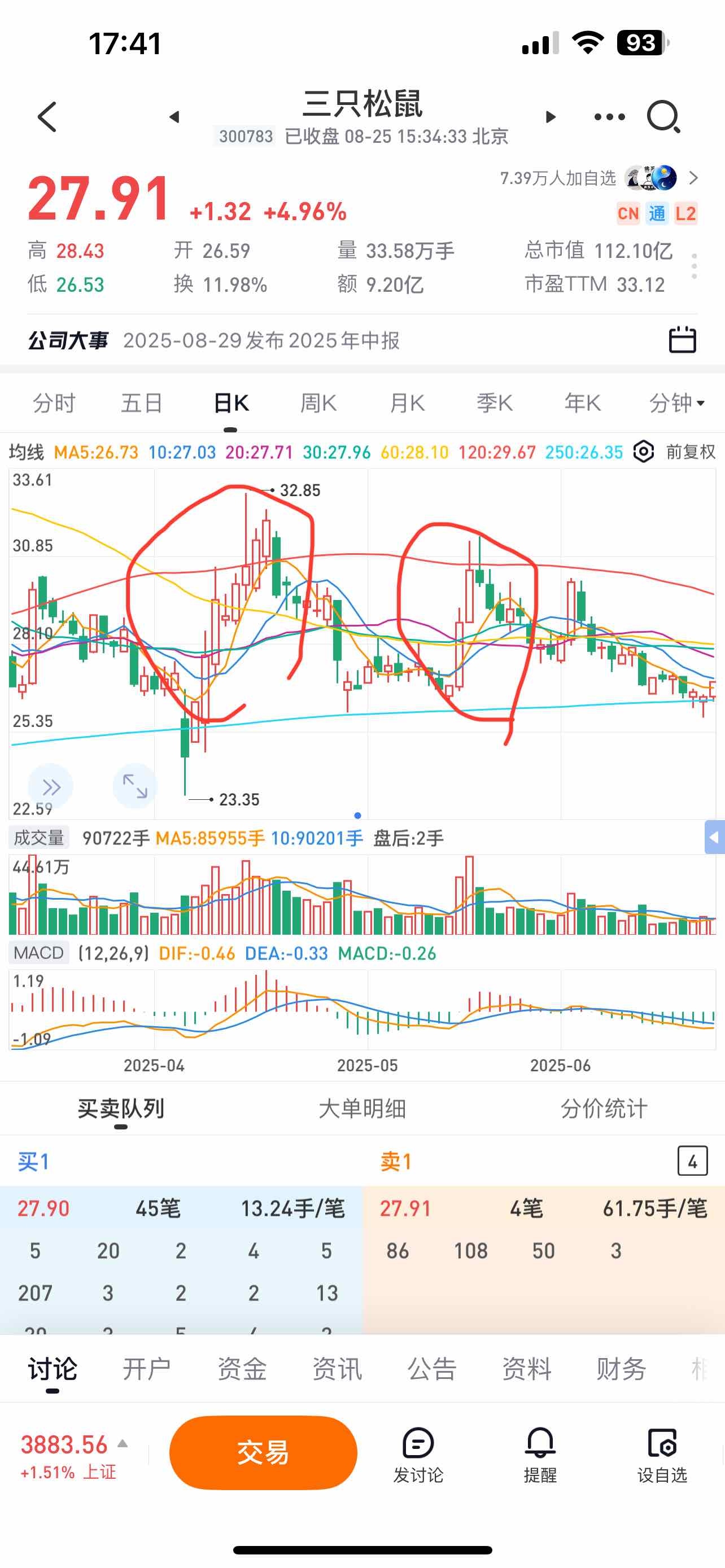This screenshot has height=1568, width=725.
Task: Expand the chart to fullscreen
Action: (x=134, y=786)
